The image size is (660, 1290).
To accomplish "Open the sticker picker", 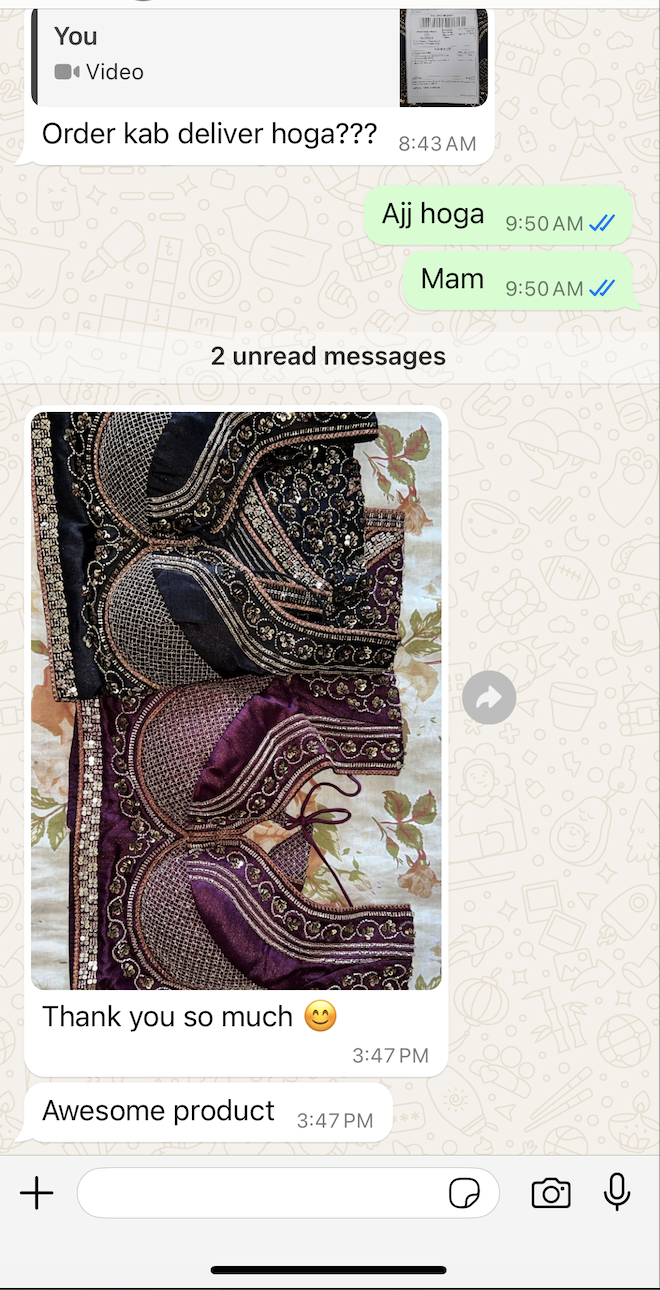I will (464, 1192).
